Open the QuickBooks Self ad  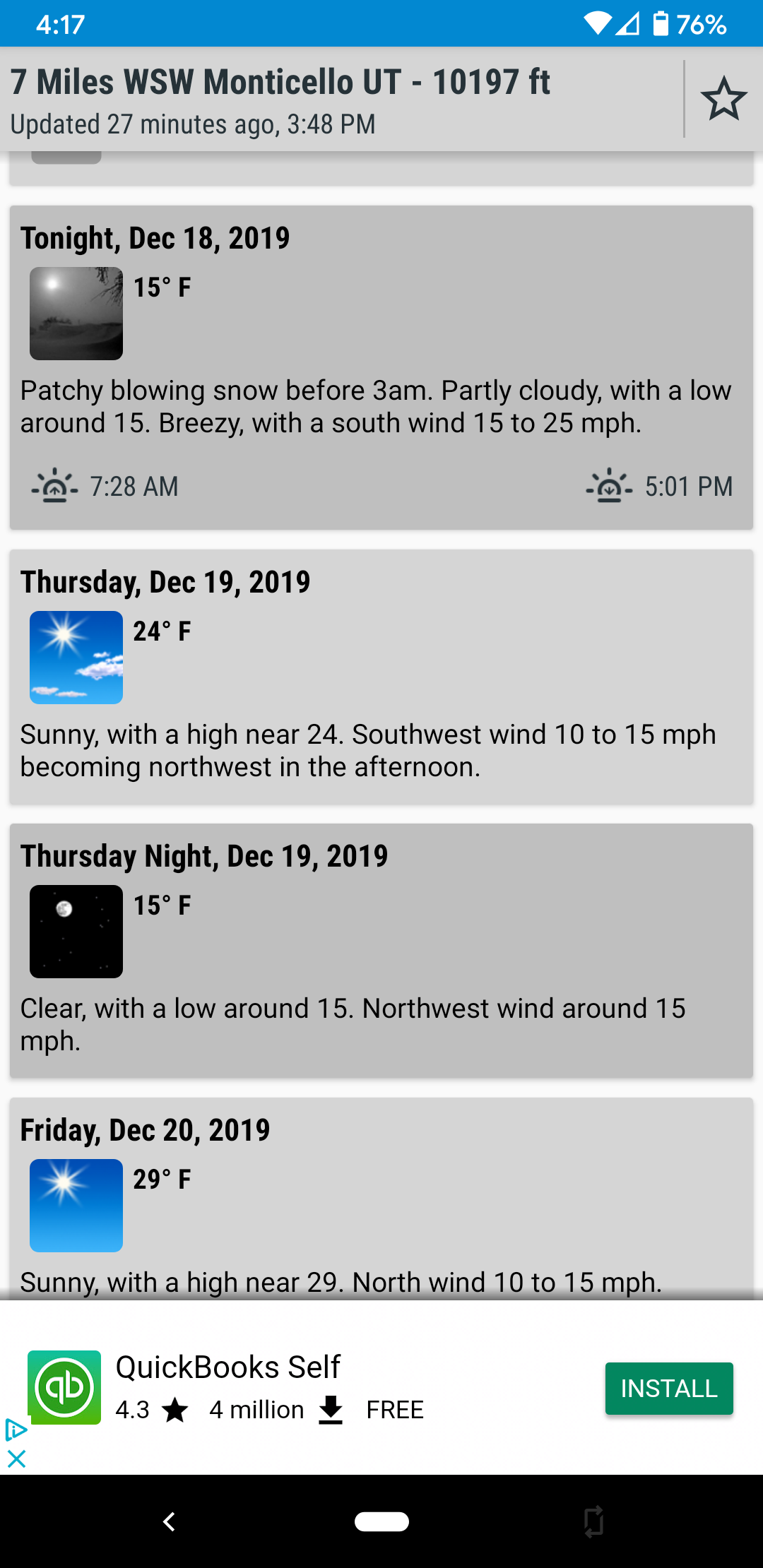pyautogui.click(x=227, y=1367)
